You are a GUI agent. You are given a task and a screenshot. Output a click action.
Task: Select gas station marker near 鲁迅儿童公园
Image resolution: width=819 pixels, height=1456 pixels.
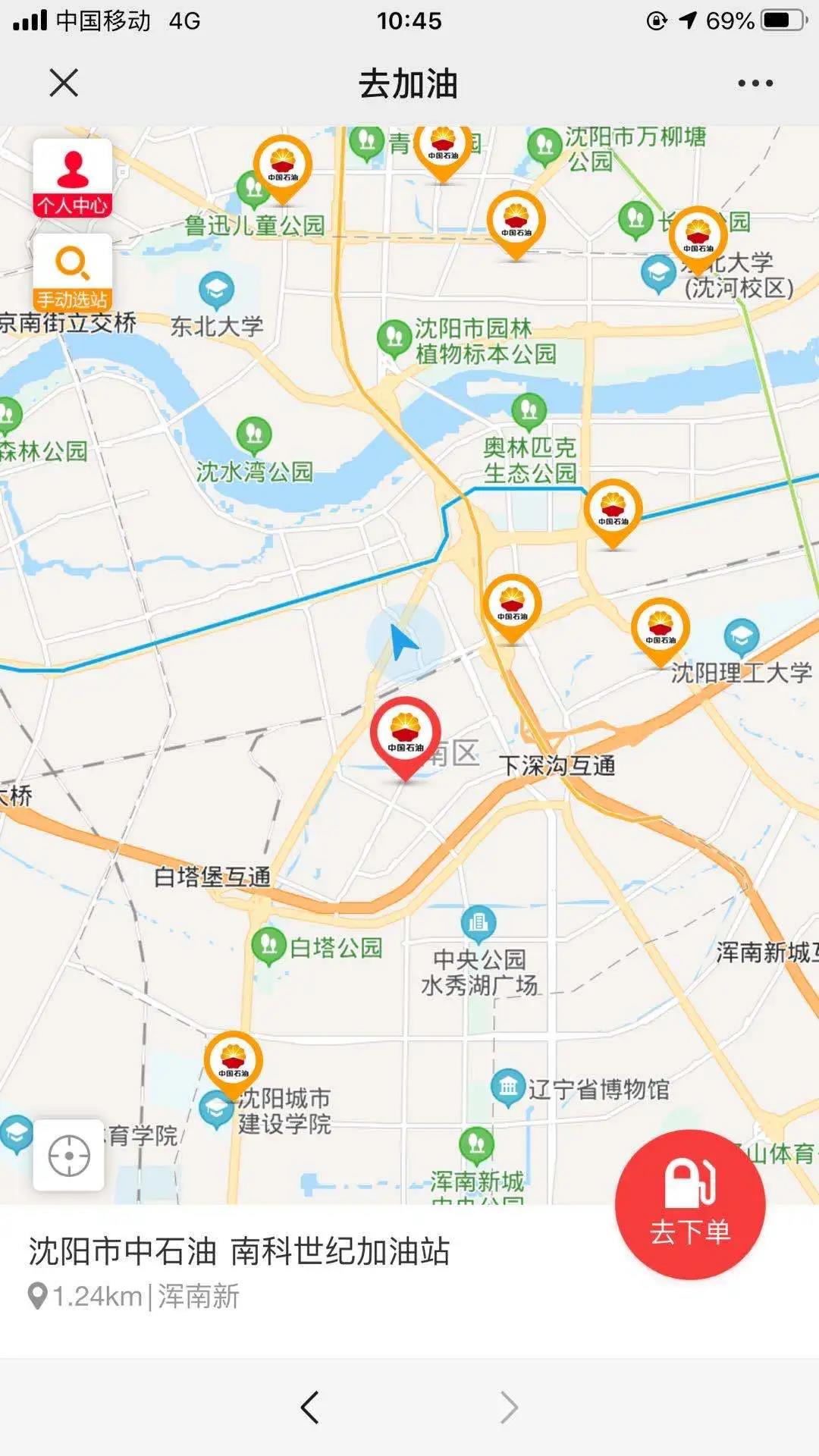[282, 165]
